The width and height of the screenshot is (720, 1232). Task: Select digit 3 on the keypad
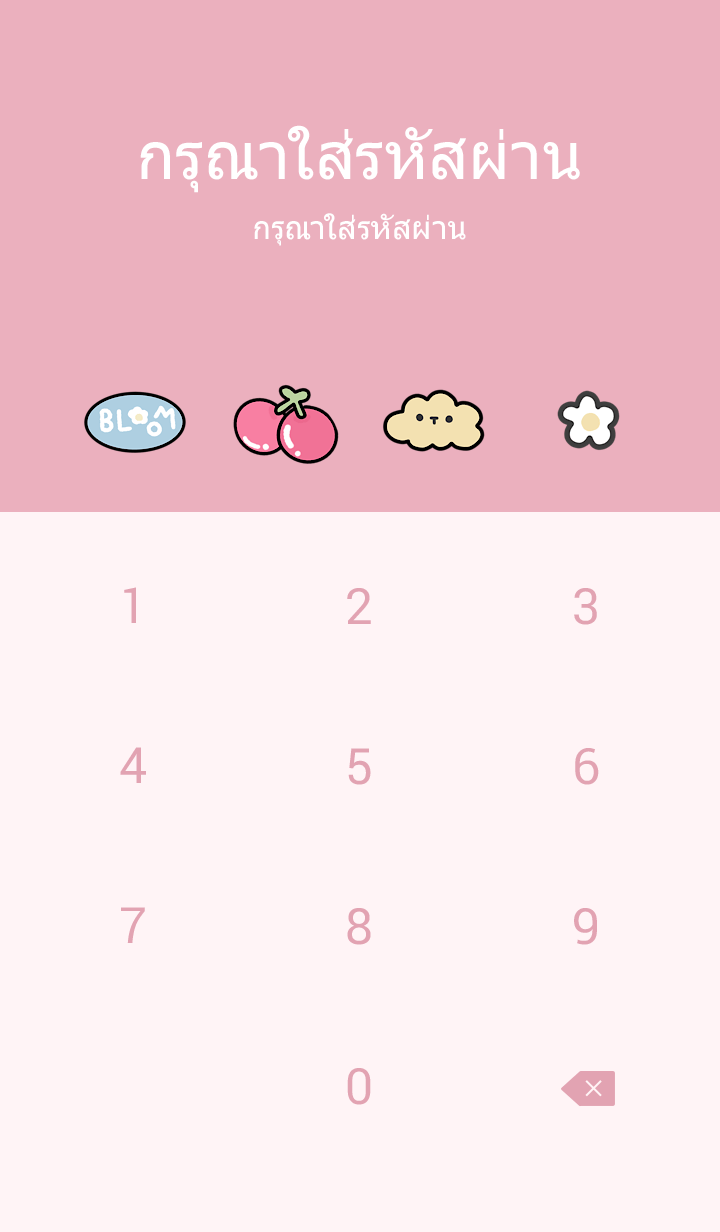point(586,607)
